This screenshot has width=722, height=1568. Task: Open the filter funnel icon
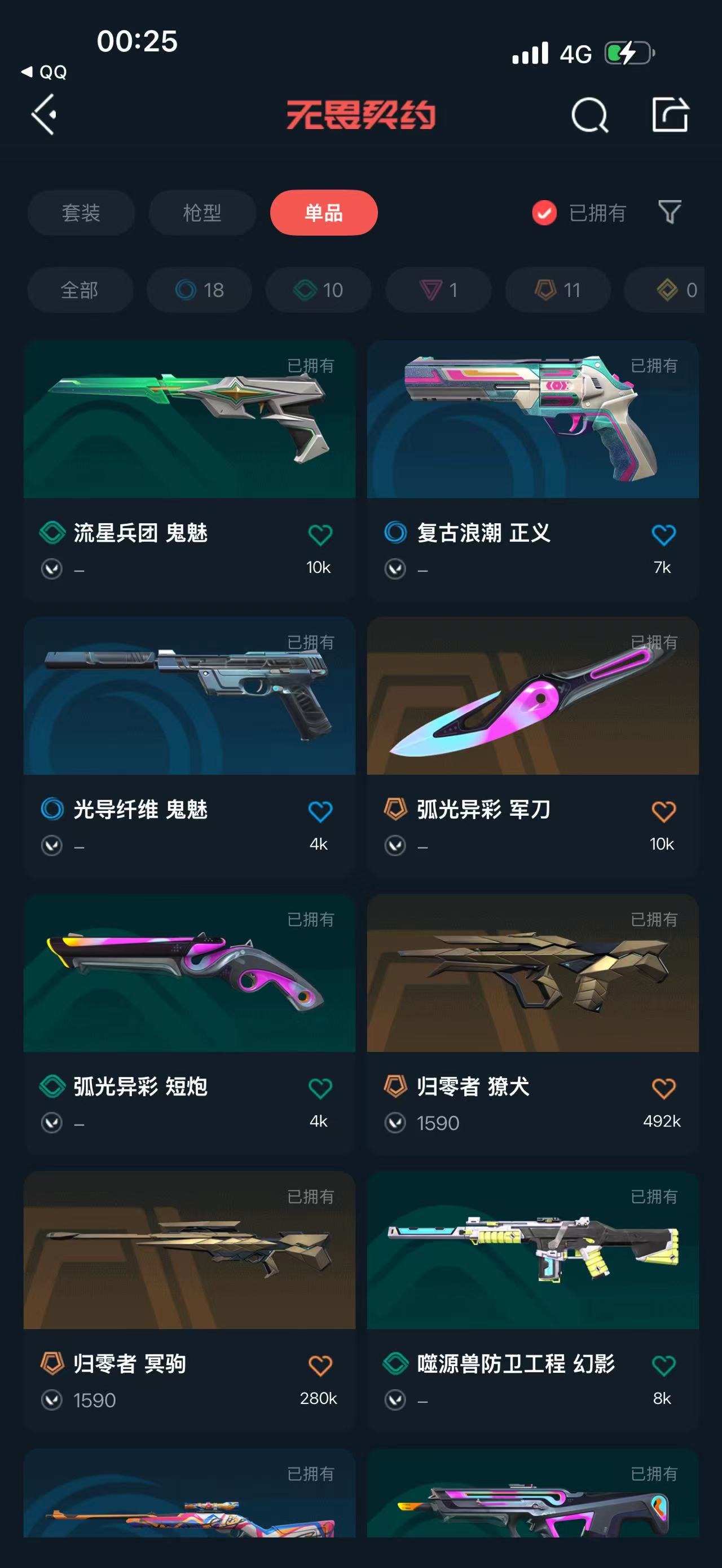pos(669,212)
